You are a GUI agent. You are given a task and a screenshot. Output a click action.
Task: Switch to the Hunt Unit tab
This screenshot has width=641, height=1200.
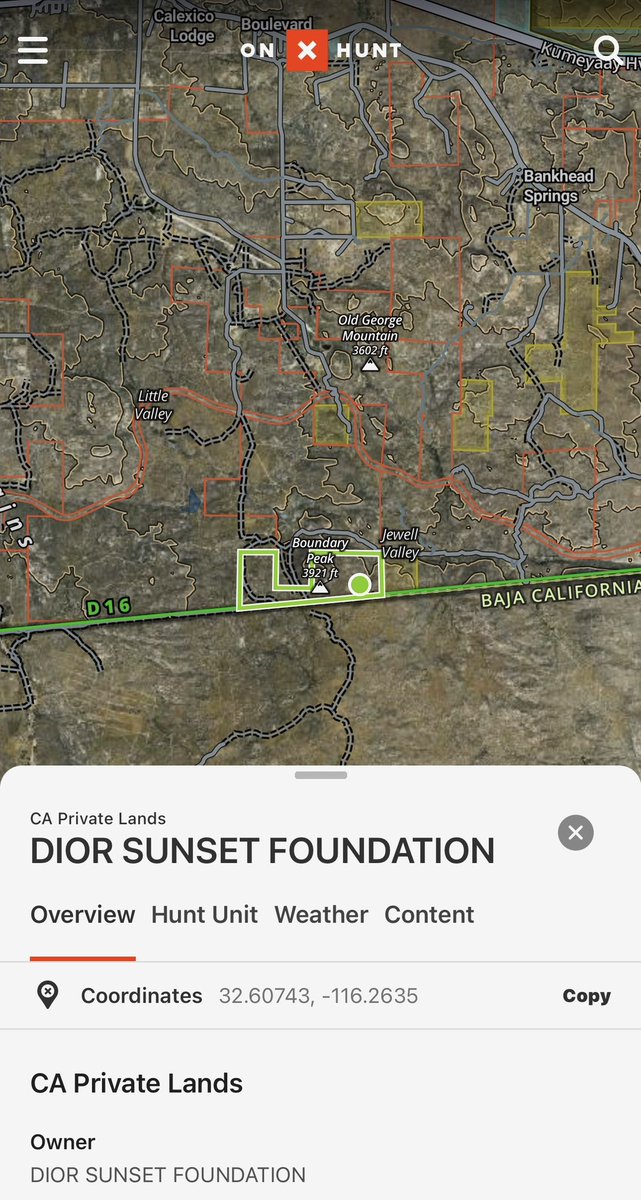click(x=204, y=914)
